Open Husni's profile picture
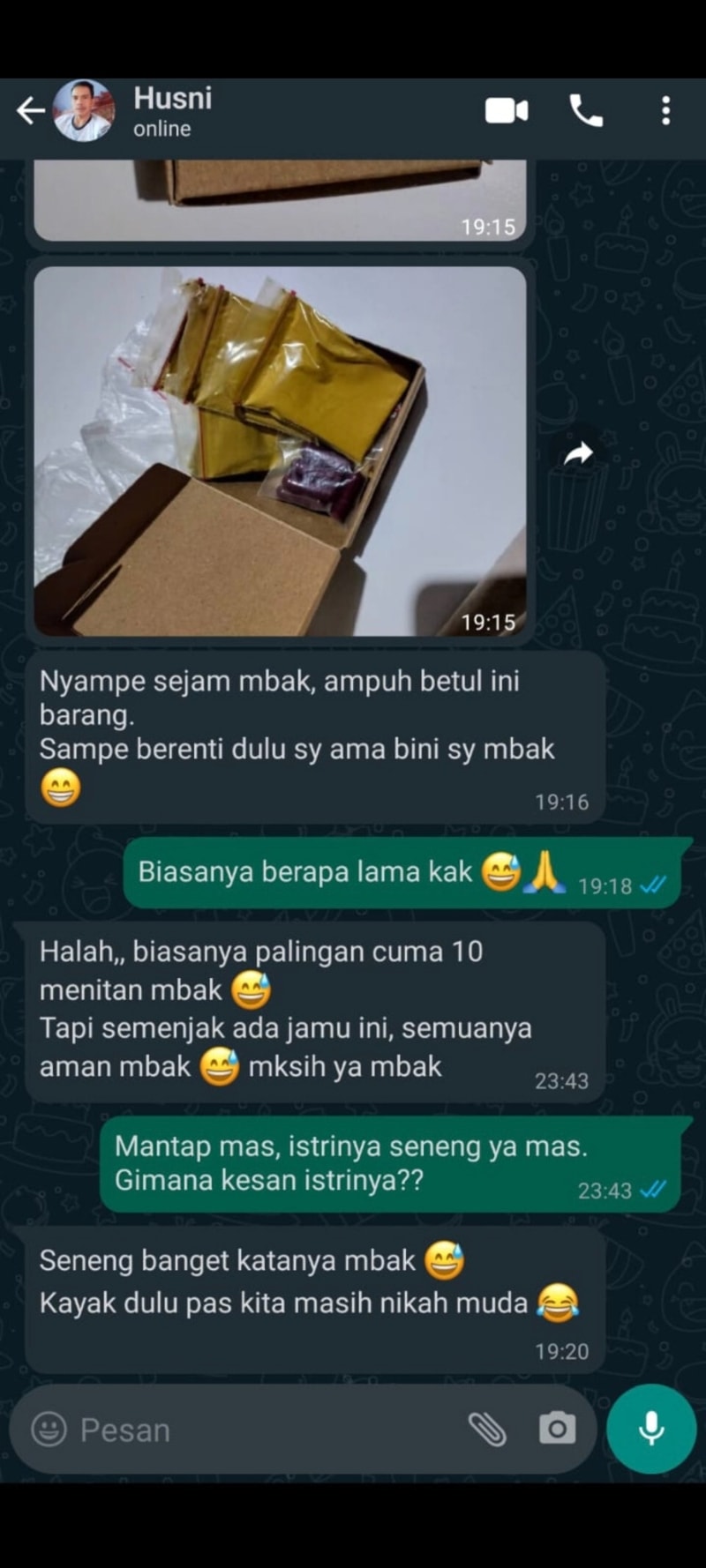The image size is (706, 1568). (84, 111)
